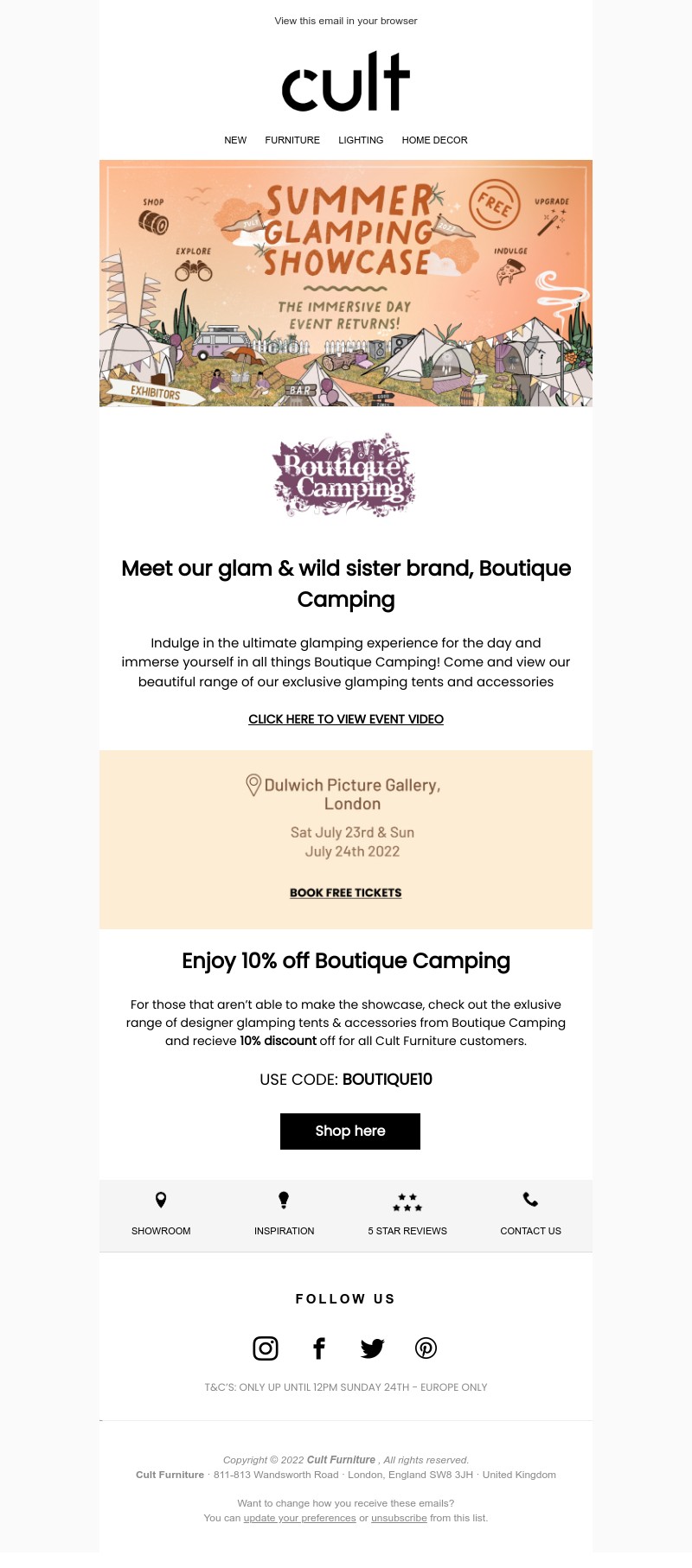This screenshot has width=692, height=1568.
Task: Visit the Inspiration page
Action: point(284,1215)
